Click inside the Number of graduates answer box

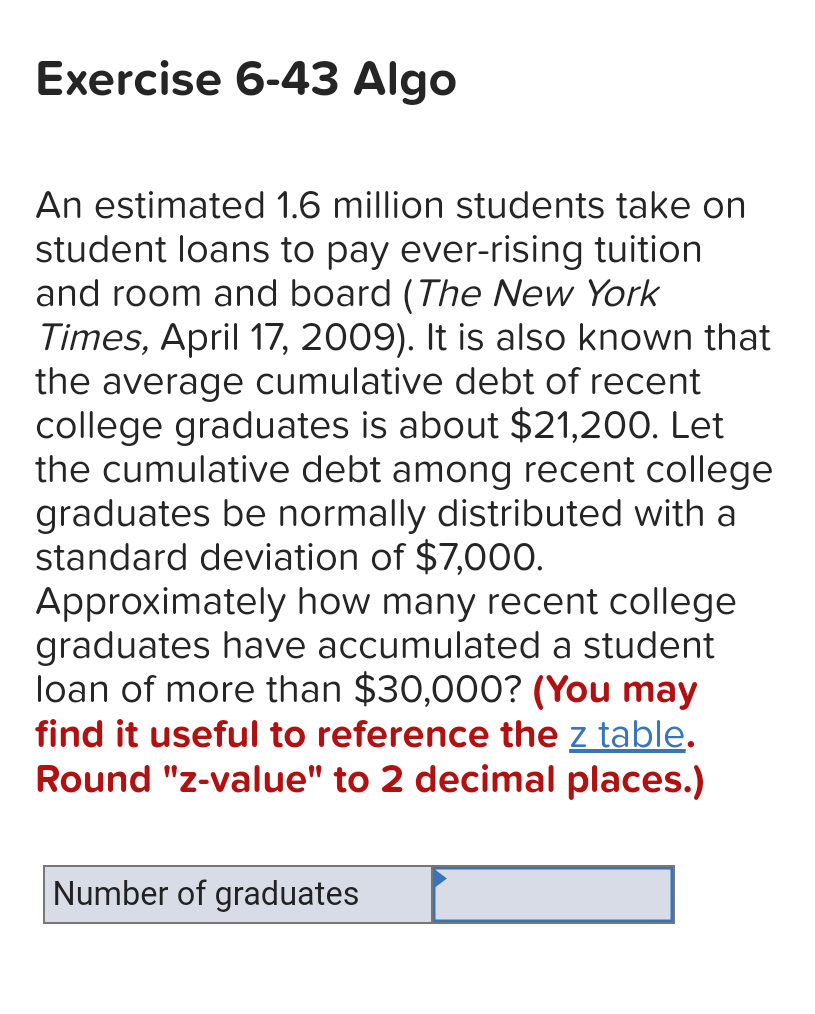tap(551, 894)
